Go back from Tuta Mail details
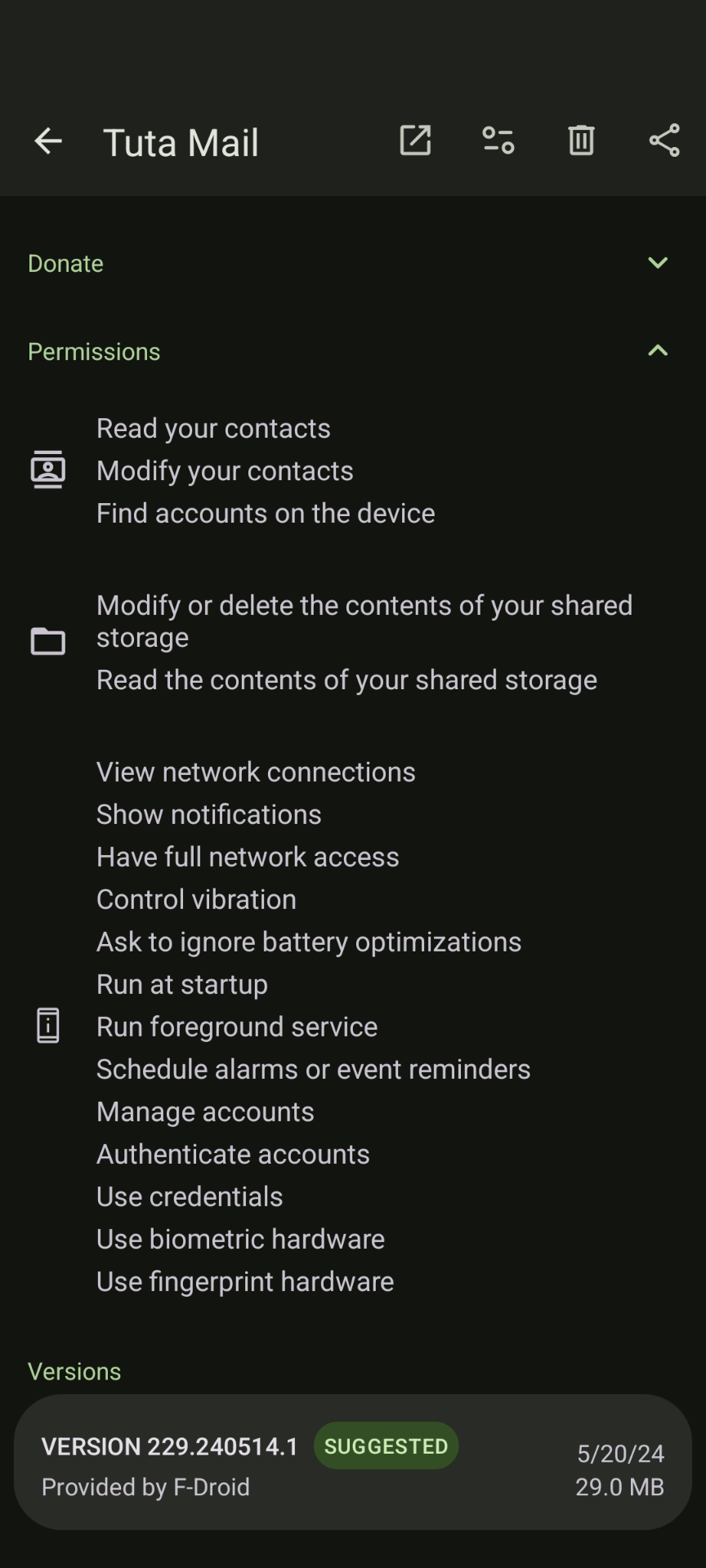Viewport: 706px width, 1568px height. [x=48, y=141]
